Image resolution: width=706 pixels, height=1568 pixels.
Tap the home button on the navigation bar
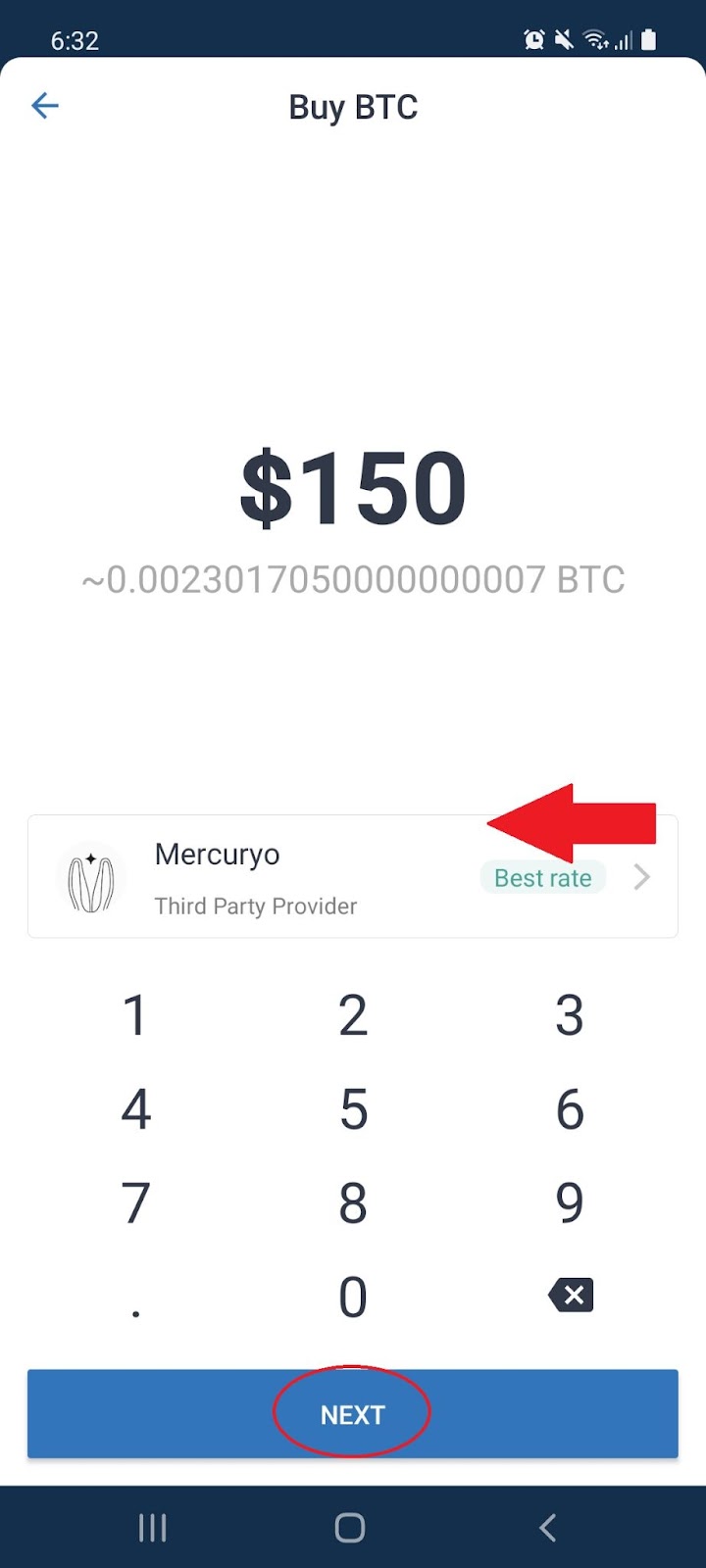[x=350, y=1526]
